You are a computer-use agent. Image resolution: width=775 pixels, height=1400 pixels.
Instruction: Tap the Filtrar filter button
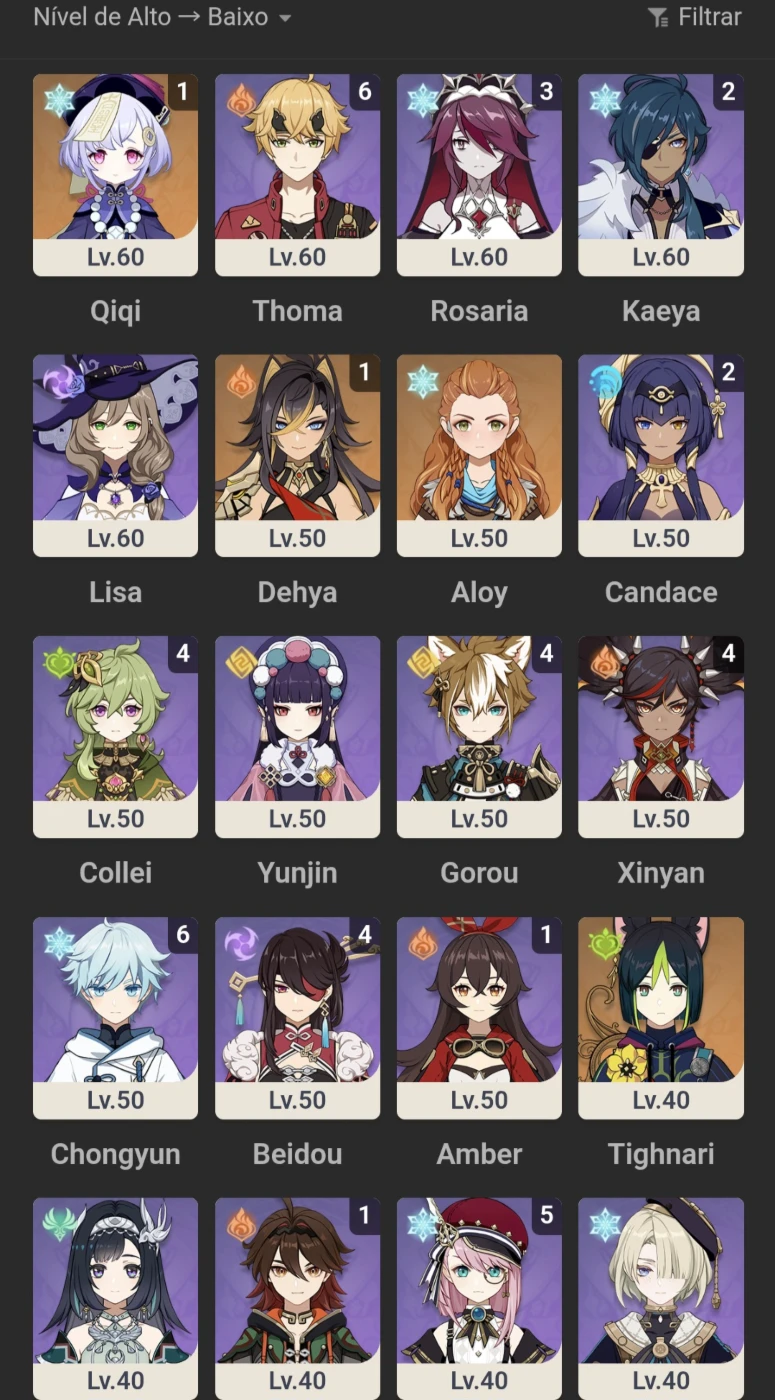tap(694, 17)
